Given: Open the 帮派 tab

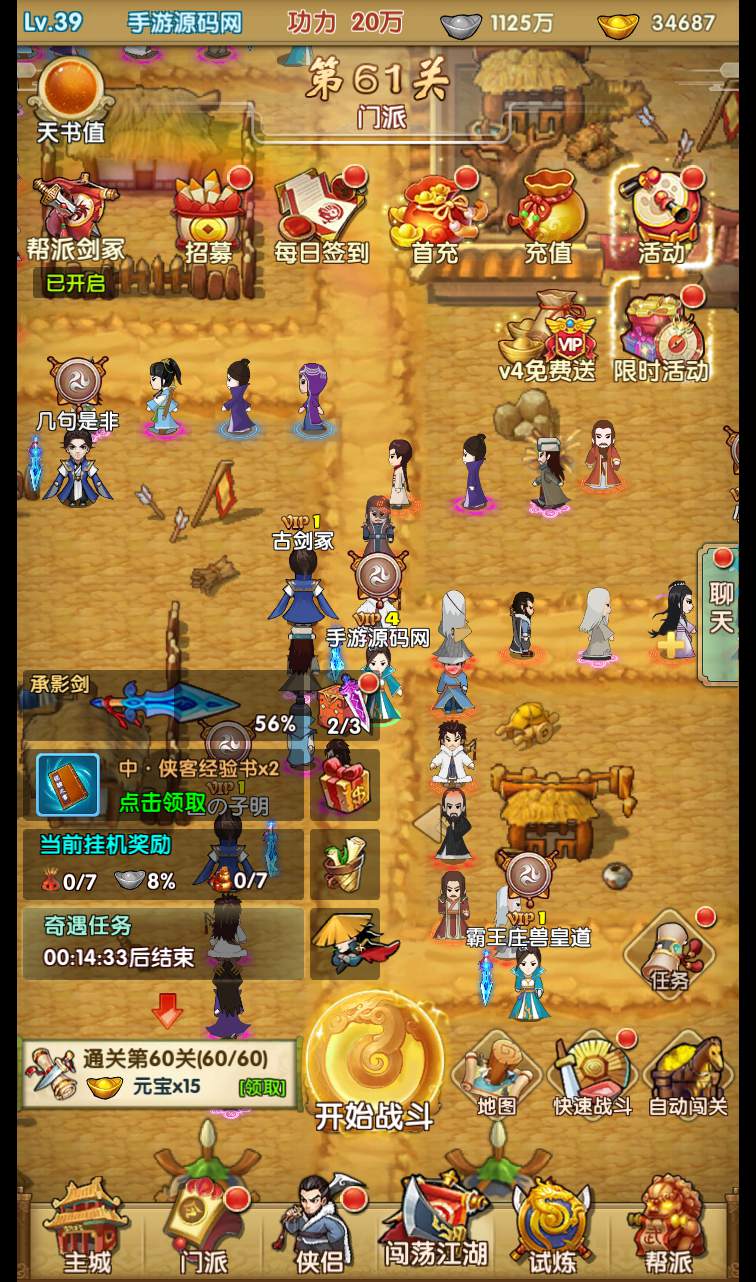Looking at the screenshot, I should (x=667, y=1225).
